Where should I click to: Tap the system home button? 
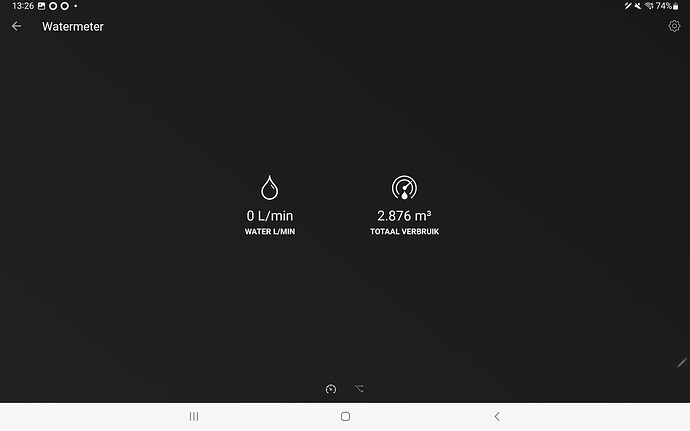(x=345, y=416)
